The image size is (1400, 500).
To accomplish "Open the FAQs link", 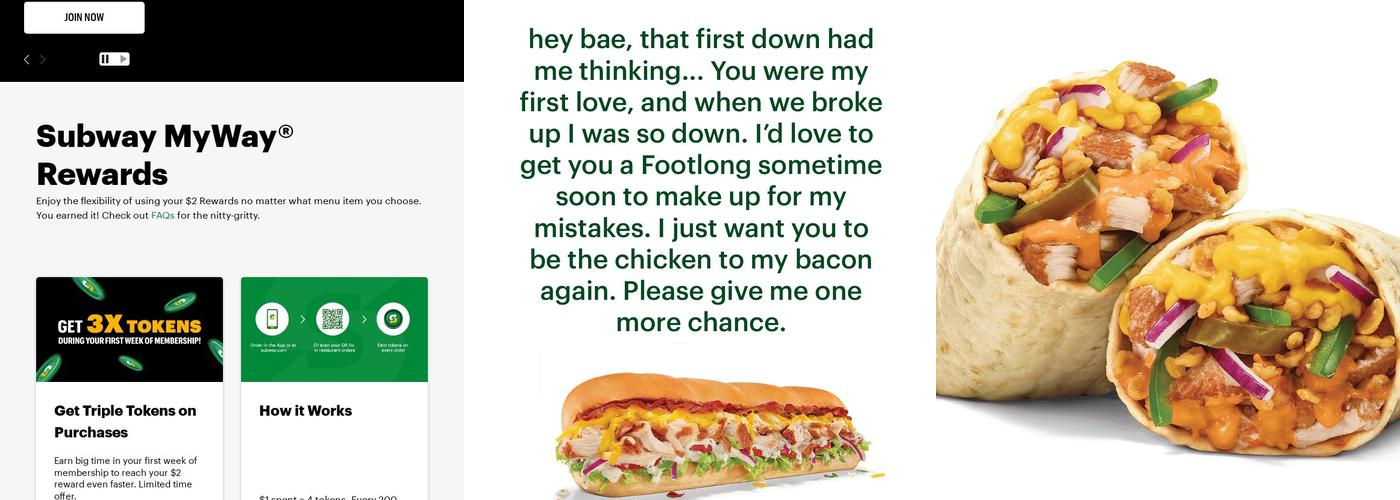I will (x=162, y=215).
